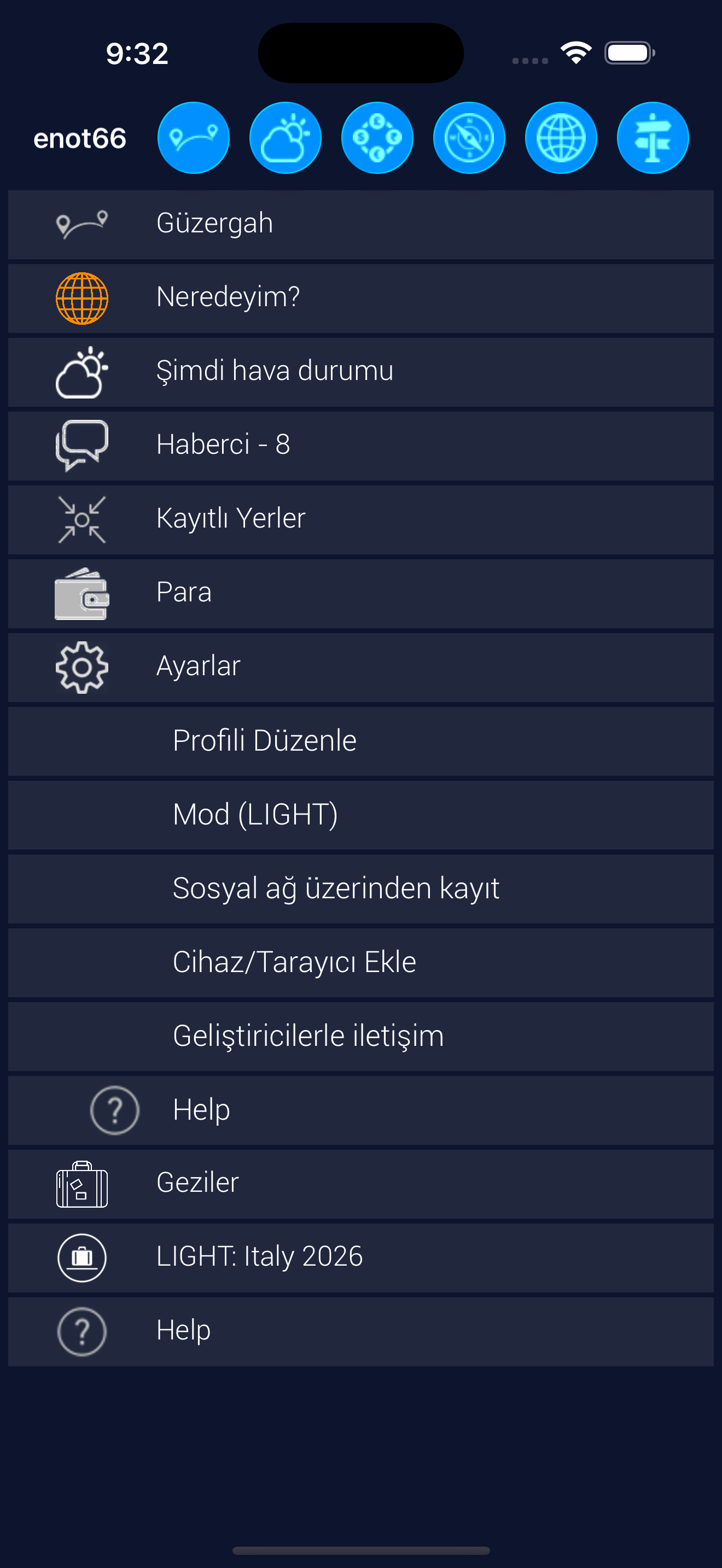Select Sosyal ağ üzerinden kayıt

tap(360, 888)
